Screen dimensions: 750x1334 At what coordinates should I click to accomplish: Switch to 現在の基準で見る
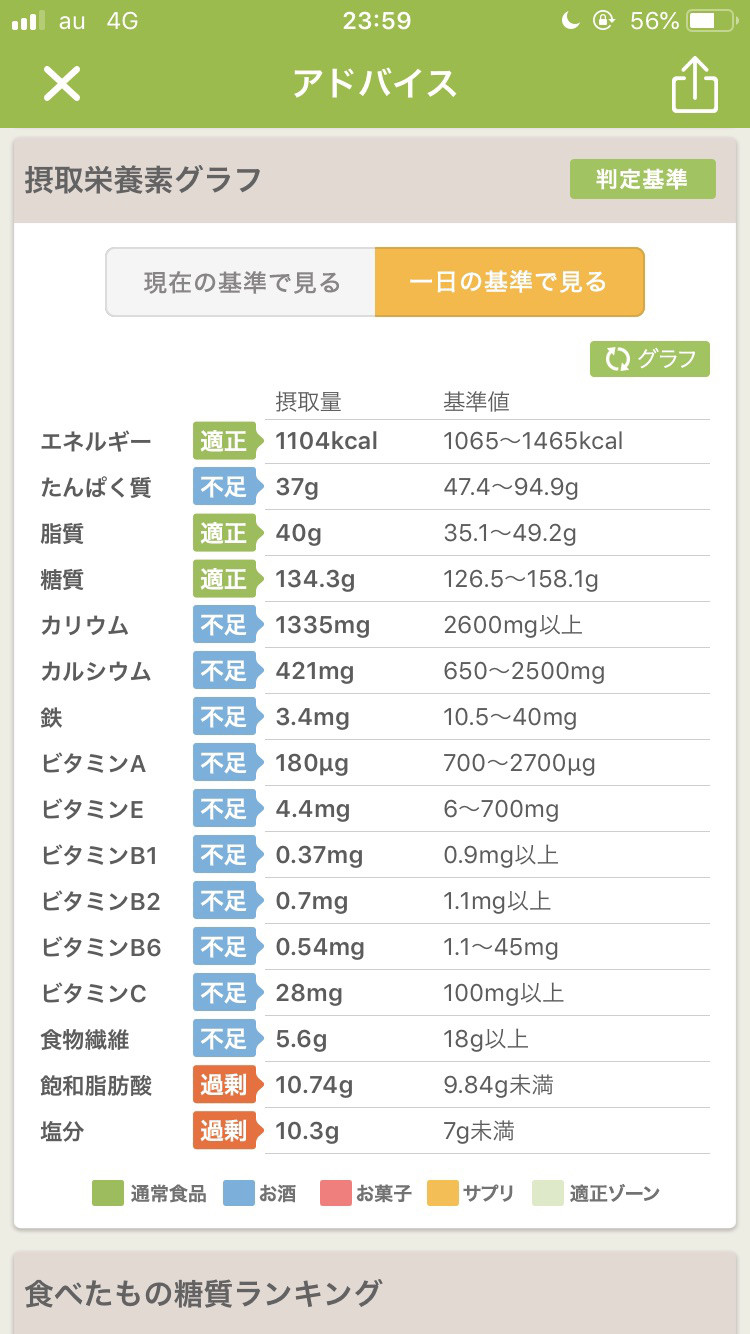point(241,282)
